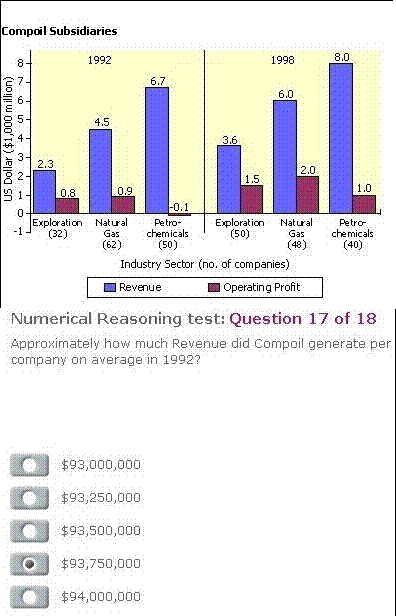
Task: Mark $94,000,000 as the answer
Action: point(29,597)
